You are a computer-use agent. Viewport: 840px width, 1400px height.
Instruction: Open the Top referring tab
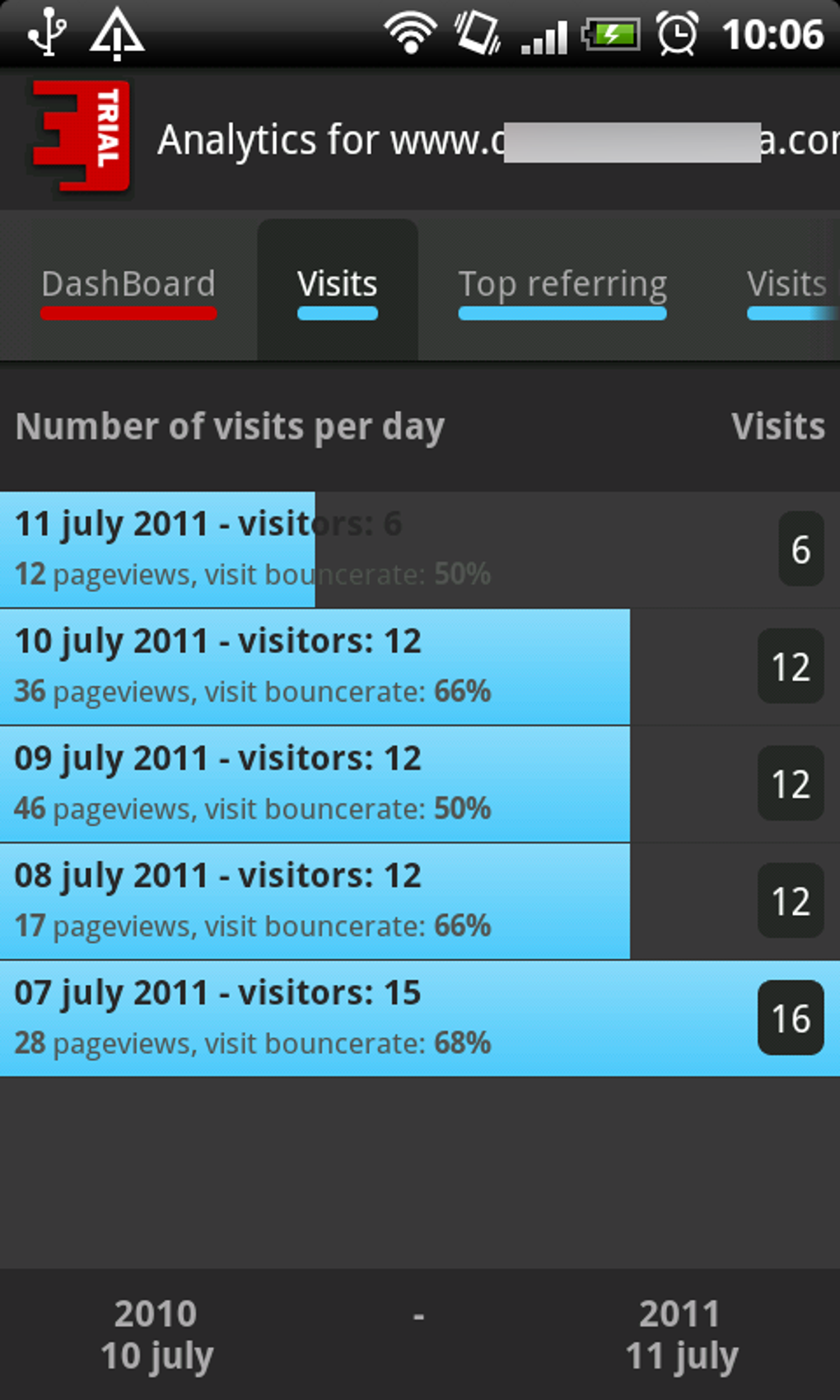point(562,284)
